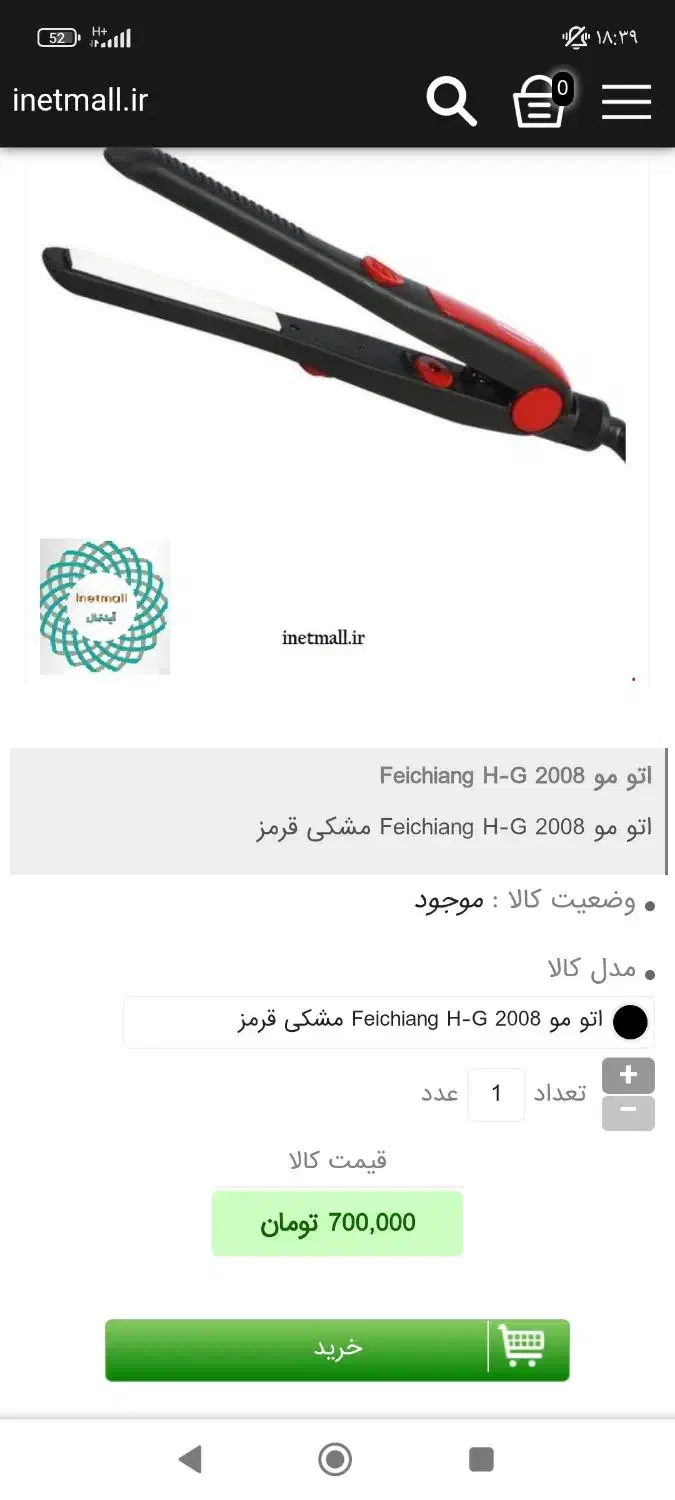Increase quantity with the plus button
675x1500 pixels.
tap(628, 1076)
